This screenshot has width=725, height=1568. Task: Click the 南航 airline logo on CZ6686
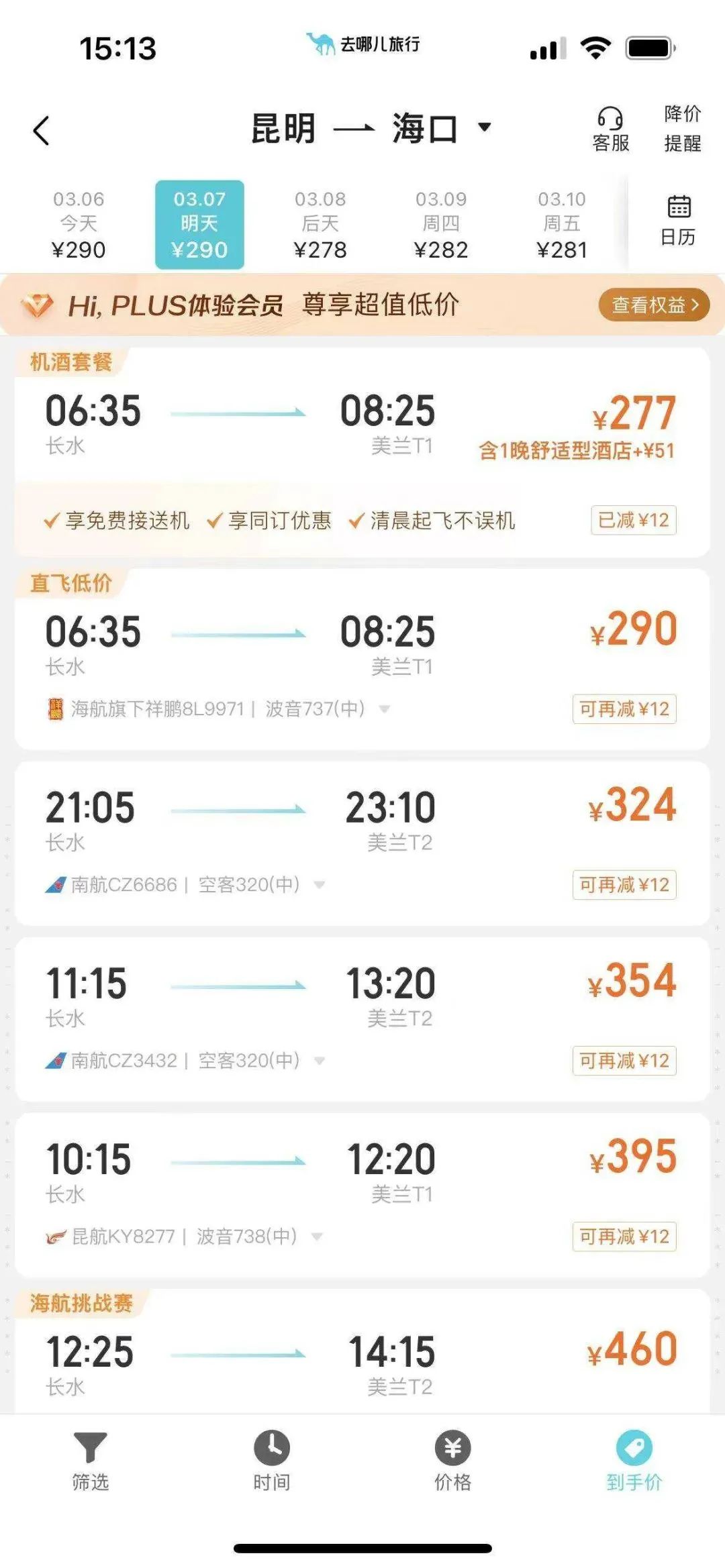click(x=54, y=886)
